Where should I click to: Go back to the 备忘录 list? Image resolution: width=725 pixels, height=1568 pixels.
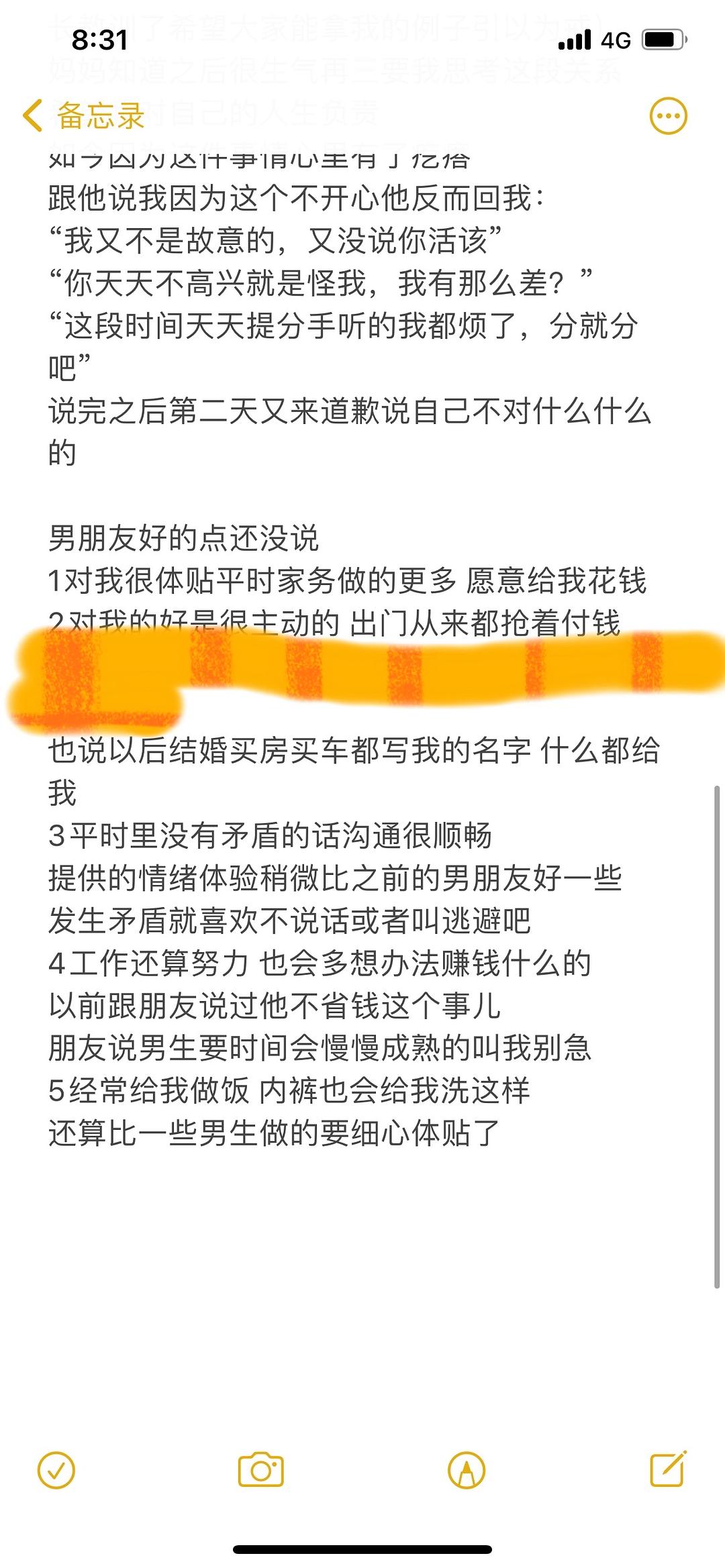(84, 115)
